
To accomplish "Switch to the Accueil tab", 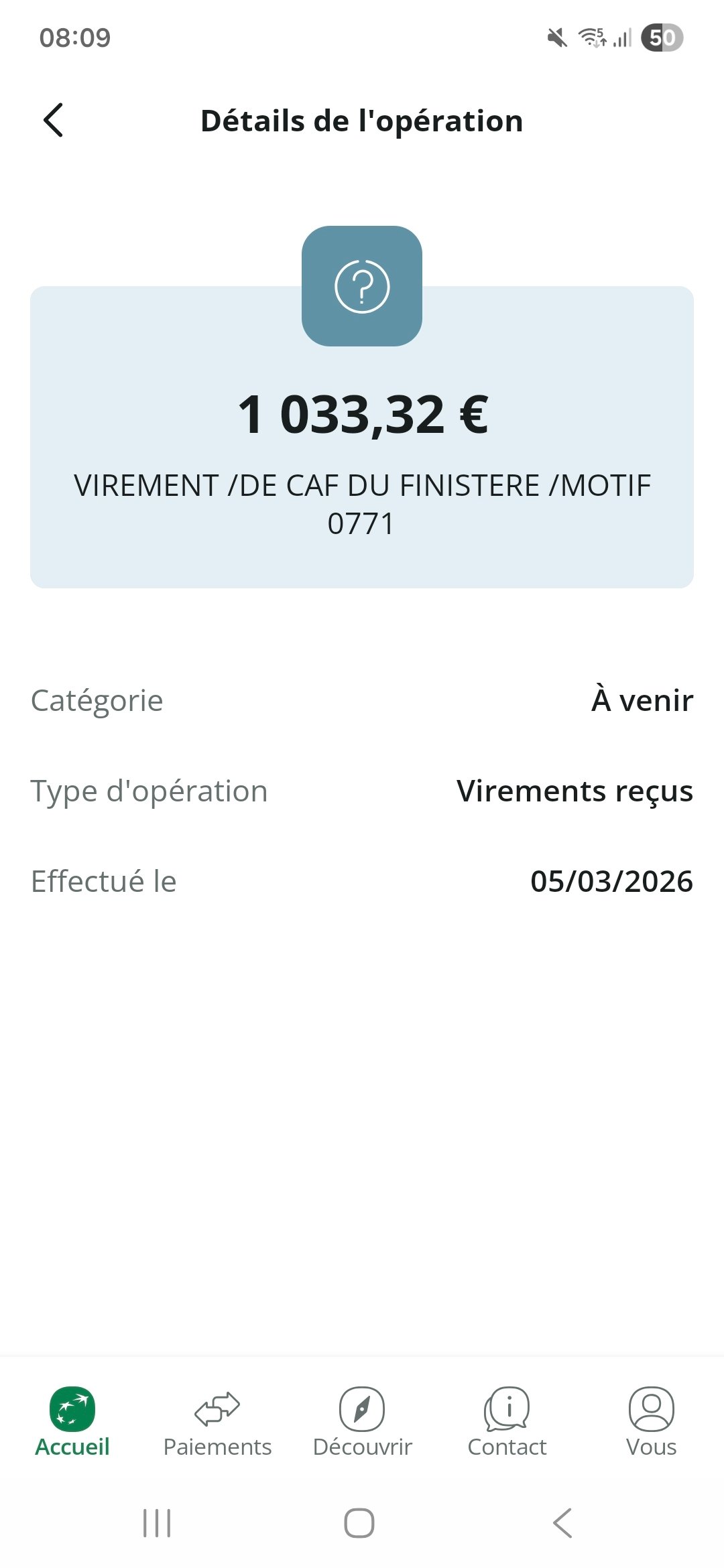I will point(72,1422).
